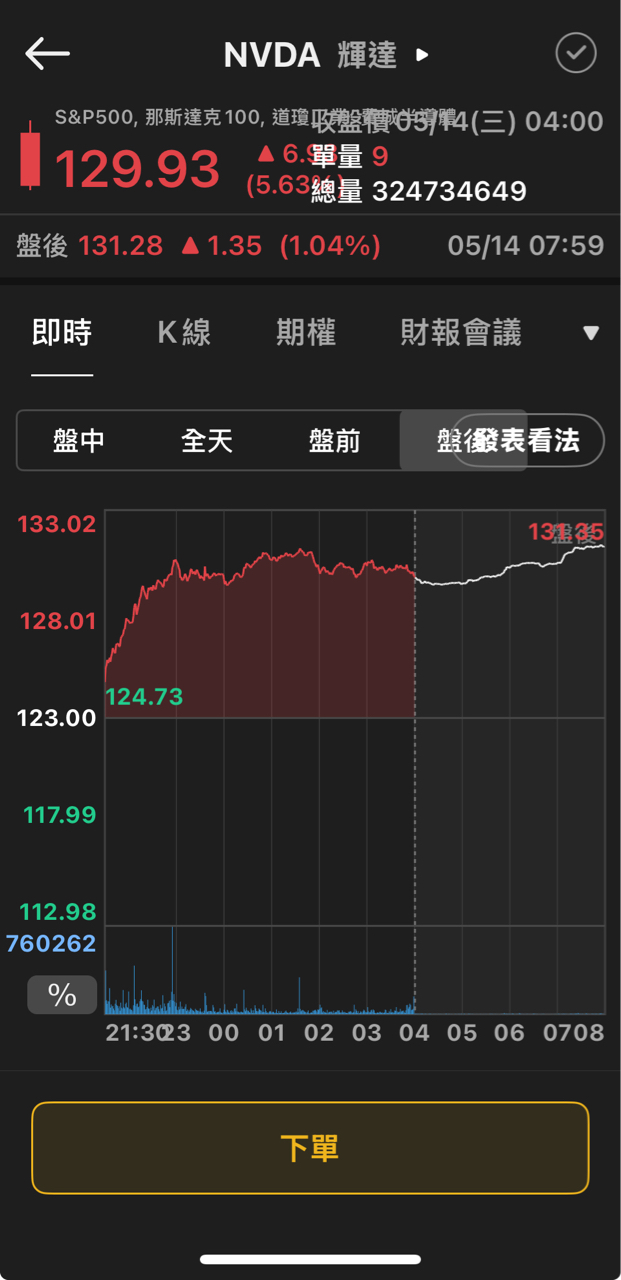Select the 全天 session
Viewport: 621px width, 1280px height.
click(x=207, y=441)
